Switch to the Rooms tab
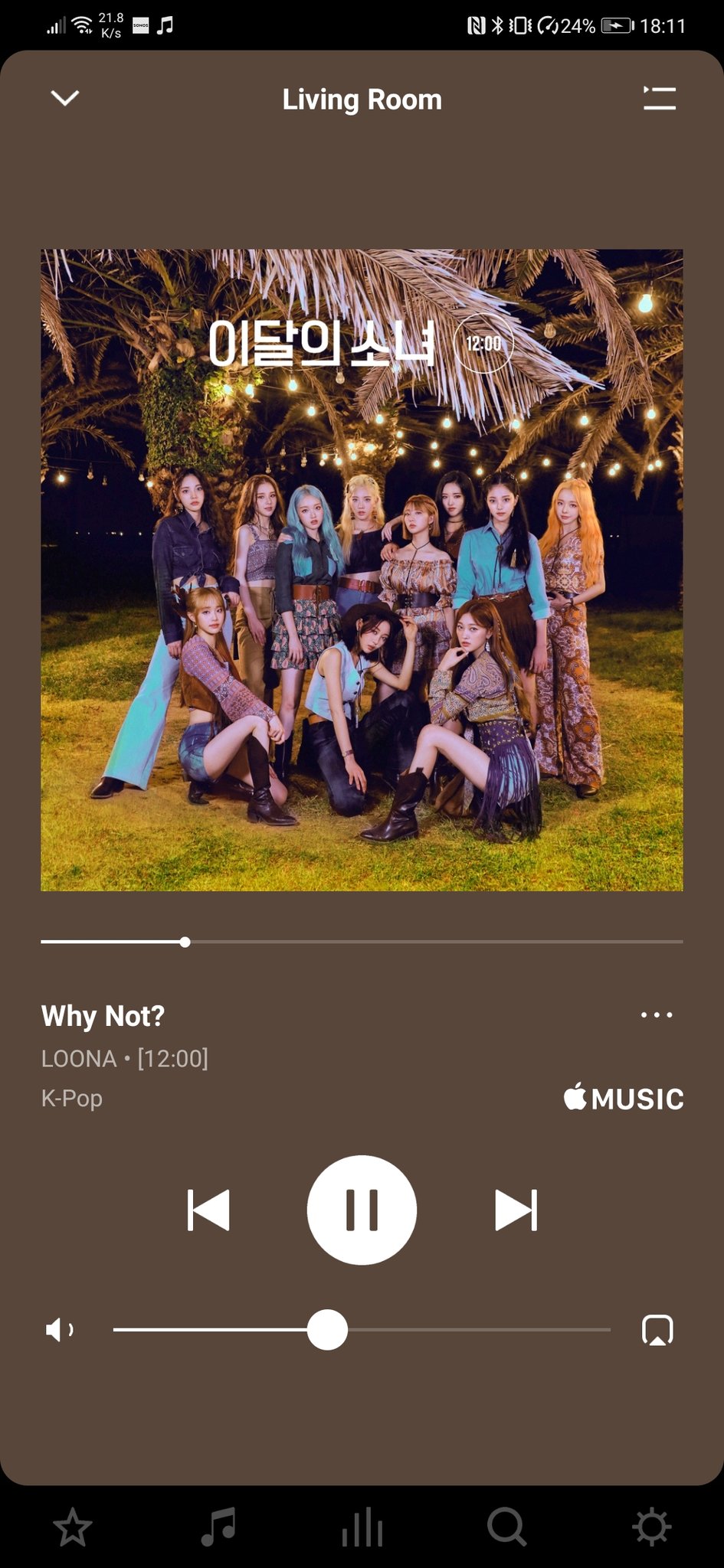724x1568 pixels. (x=362, y=1527)
